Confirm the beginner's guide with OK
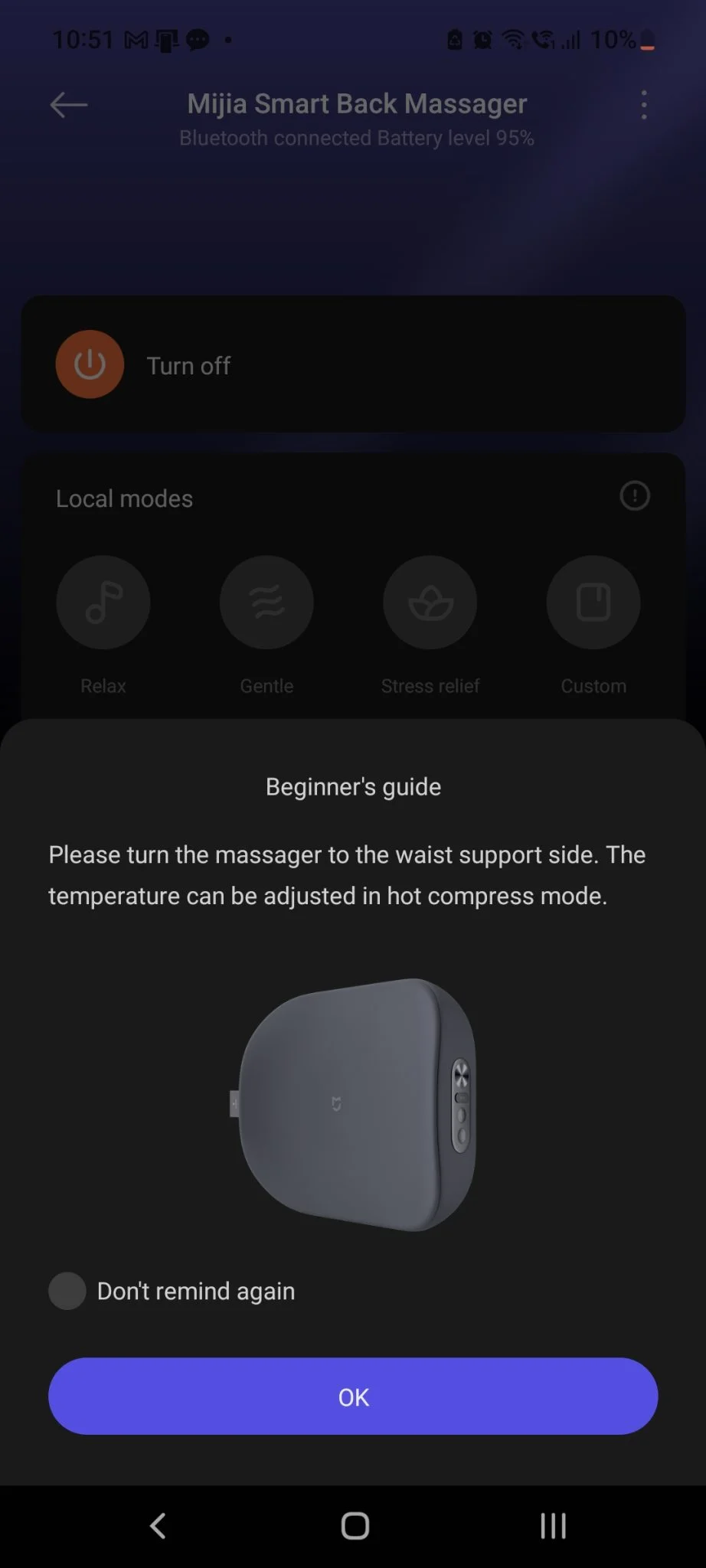Image resolution: width=706 pixels, height=1568 pixels. coord(353,1396)
